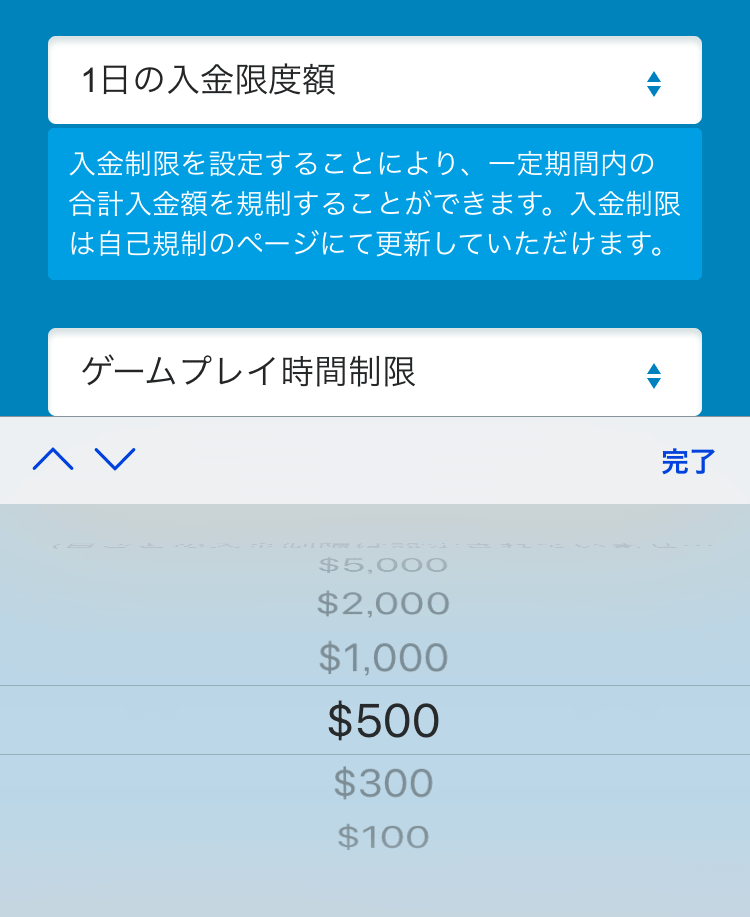
Task: Open the ゲームプレイ時間制限 dropdown
Action: click(x=374, y=373)
